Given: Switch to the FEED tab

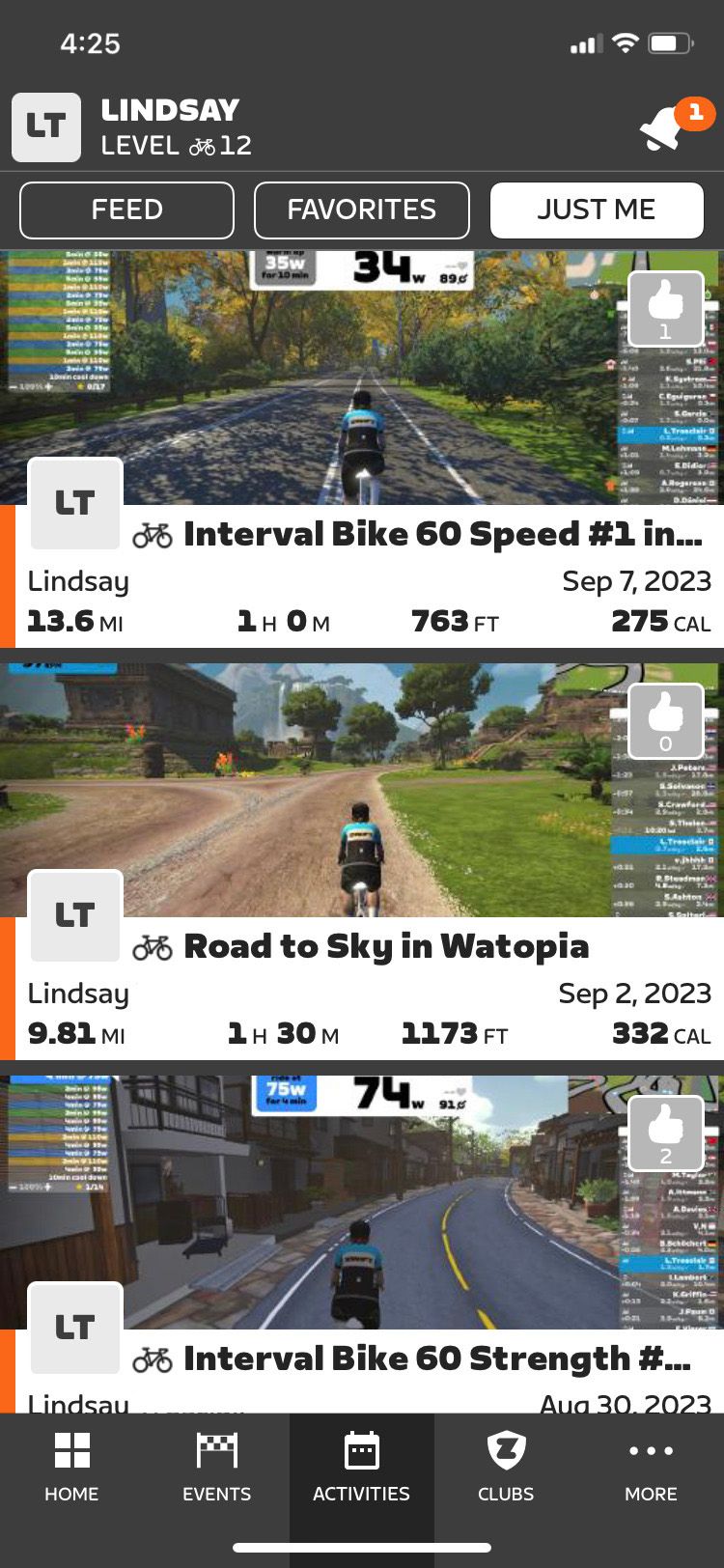Looking at the screenshot, I should pyautogui.click(x=125, y=210).
